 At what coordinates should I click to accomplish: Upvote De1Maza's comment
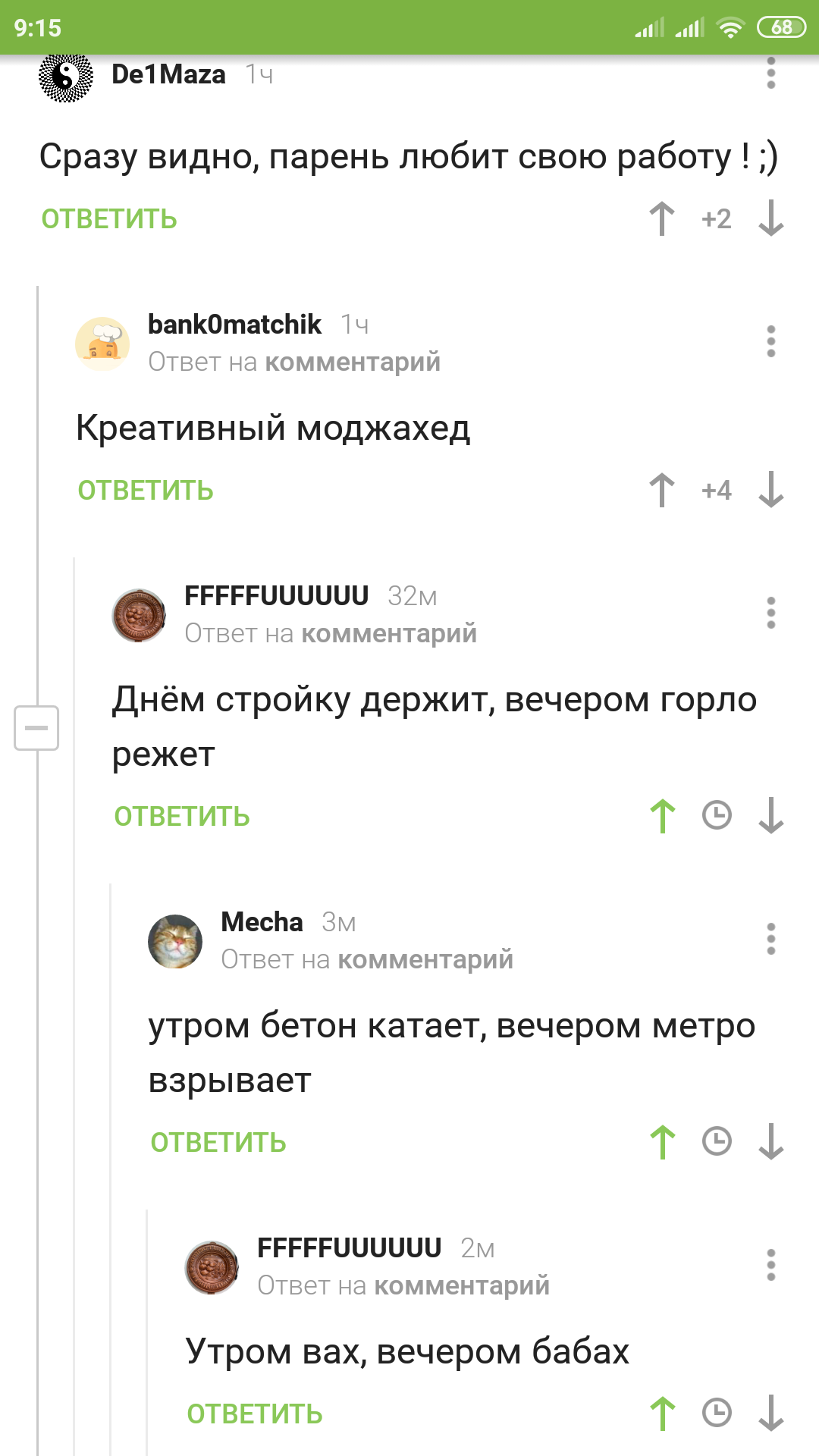coord(662,218)
